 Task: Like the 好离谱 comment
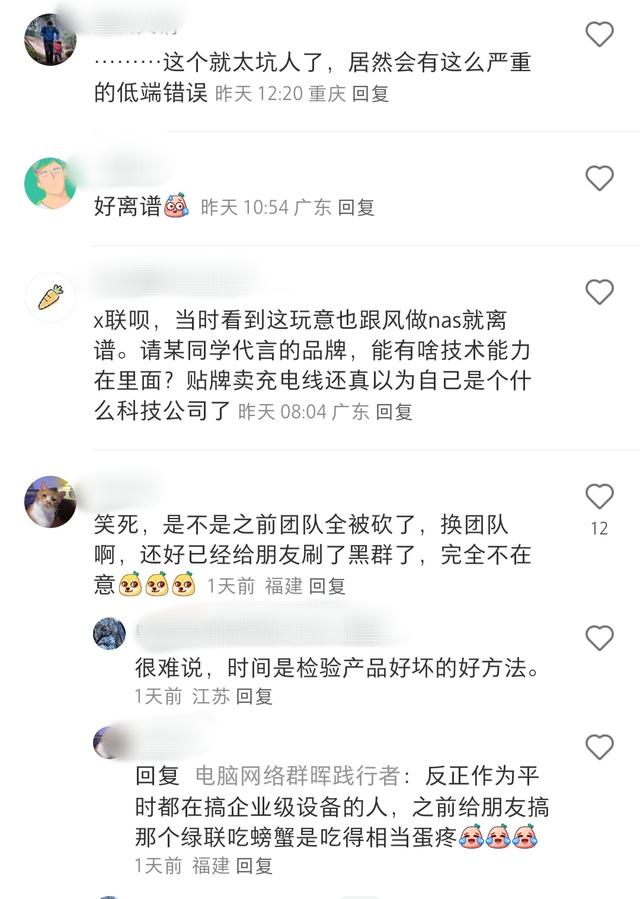599,179
